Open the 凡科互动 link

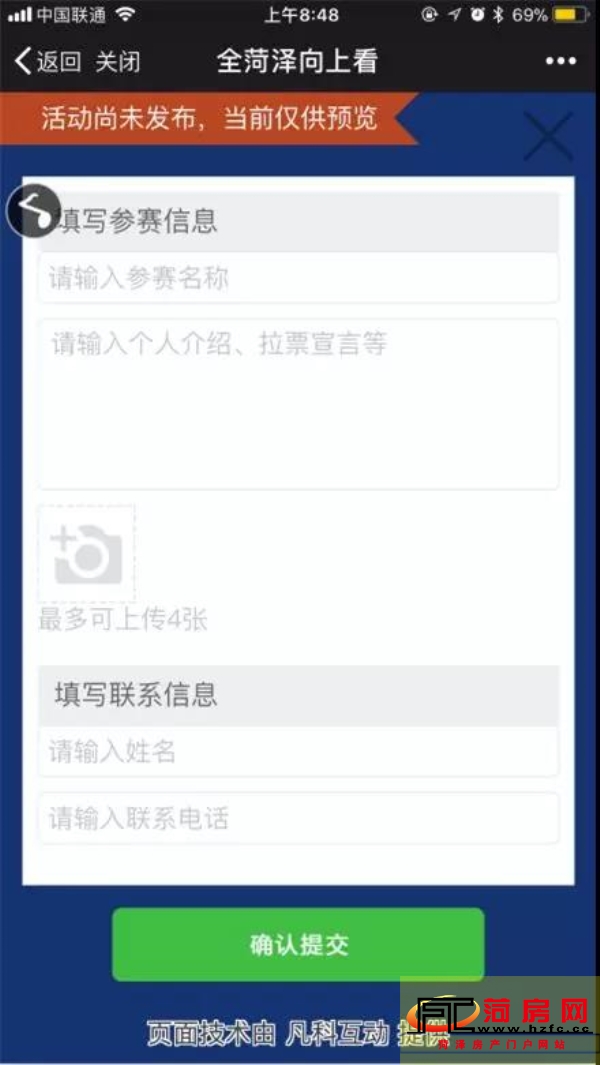[x=337, y=1034]
